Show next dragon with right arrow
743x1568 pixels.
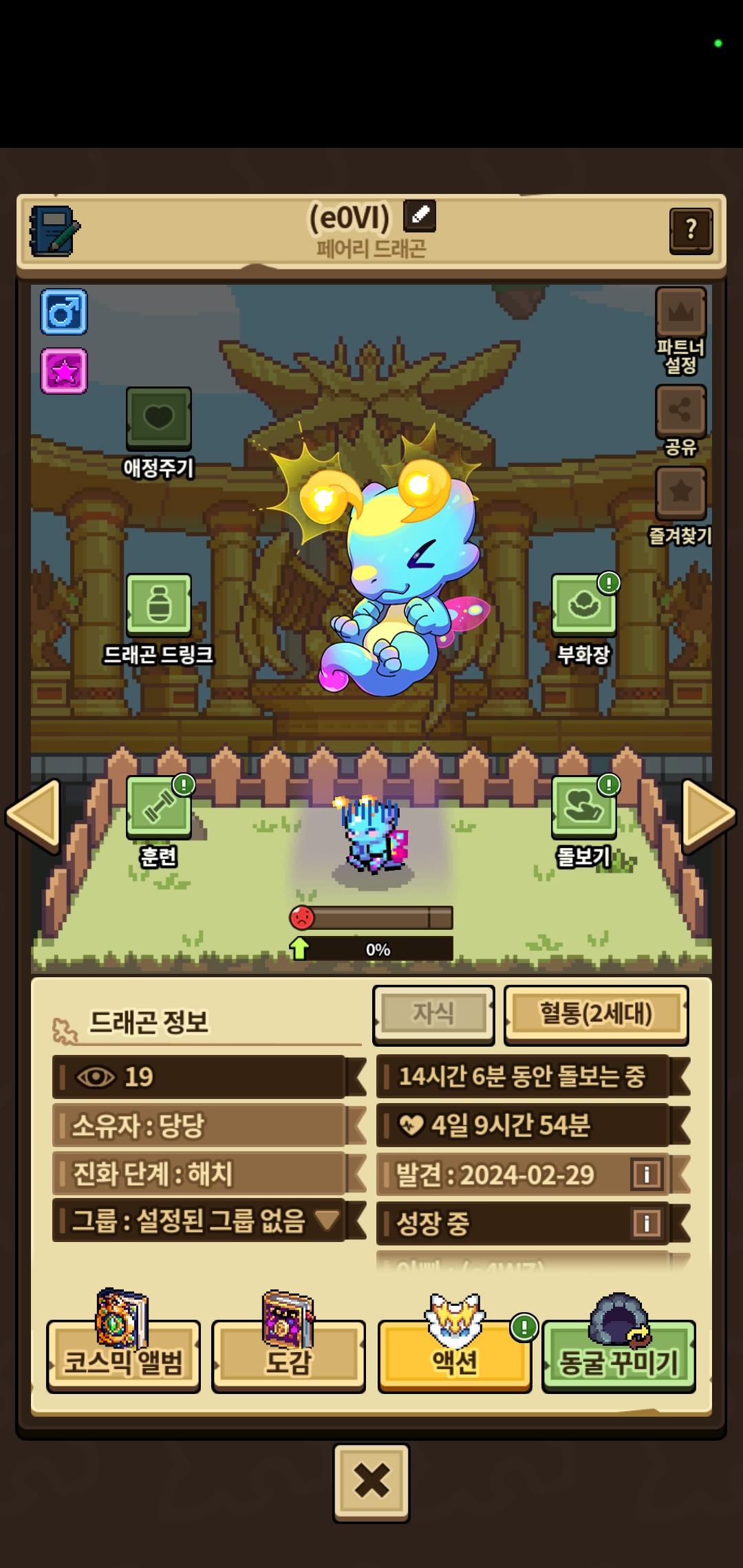pyautogui.click(x=709, y=814)
